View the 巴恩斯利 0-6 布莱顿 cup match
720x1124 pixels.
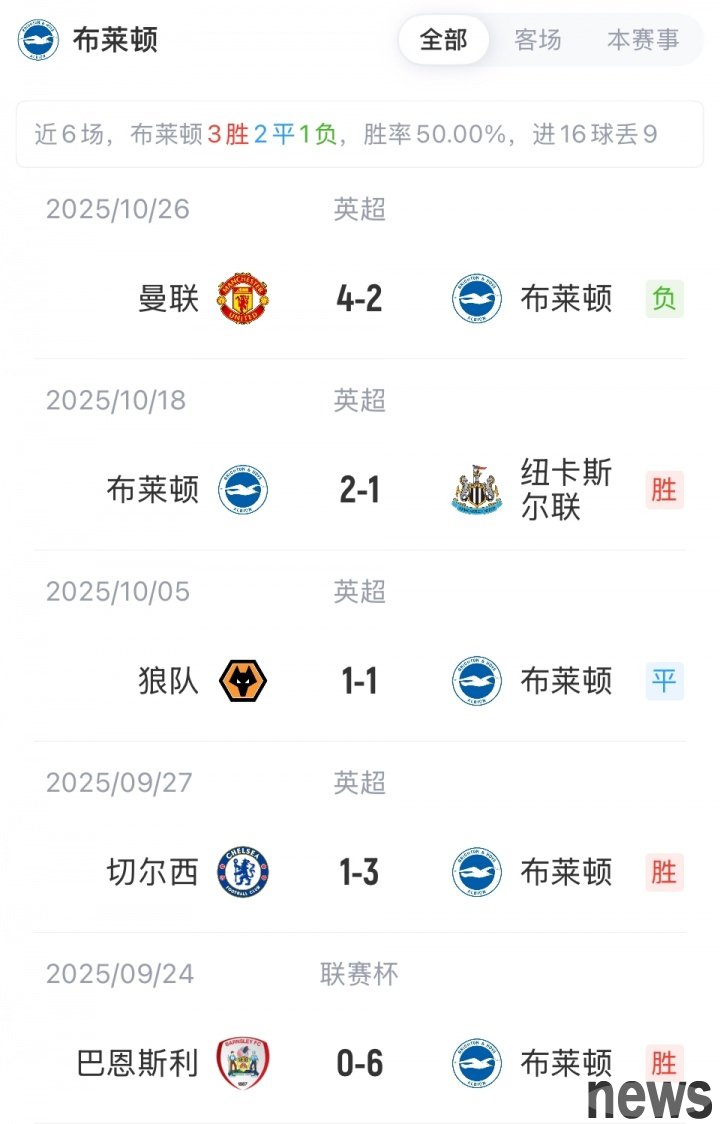point(360,1062)
